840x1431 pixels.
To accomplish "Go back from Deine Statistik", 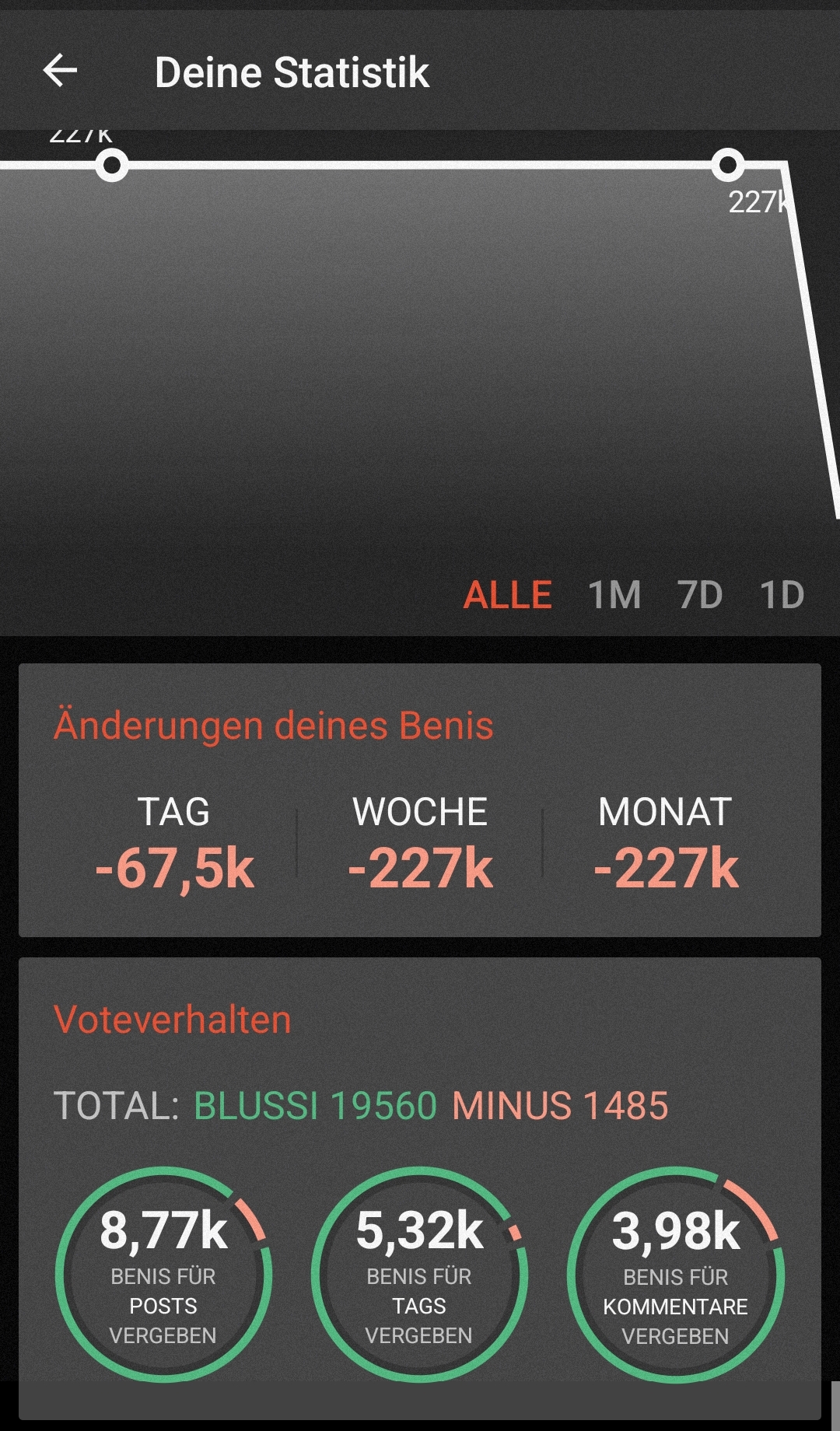I will 60,71.
